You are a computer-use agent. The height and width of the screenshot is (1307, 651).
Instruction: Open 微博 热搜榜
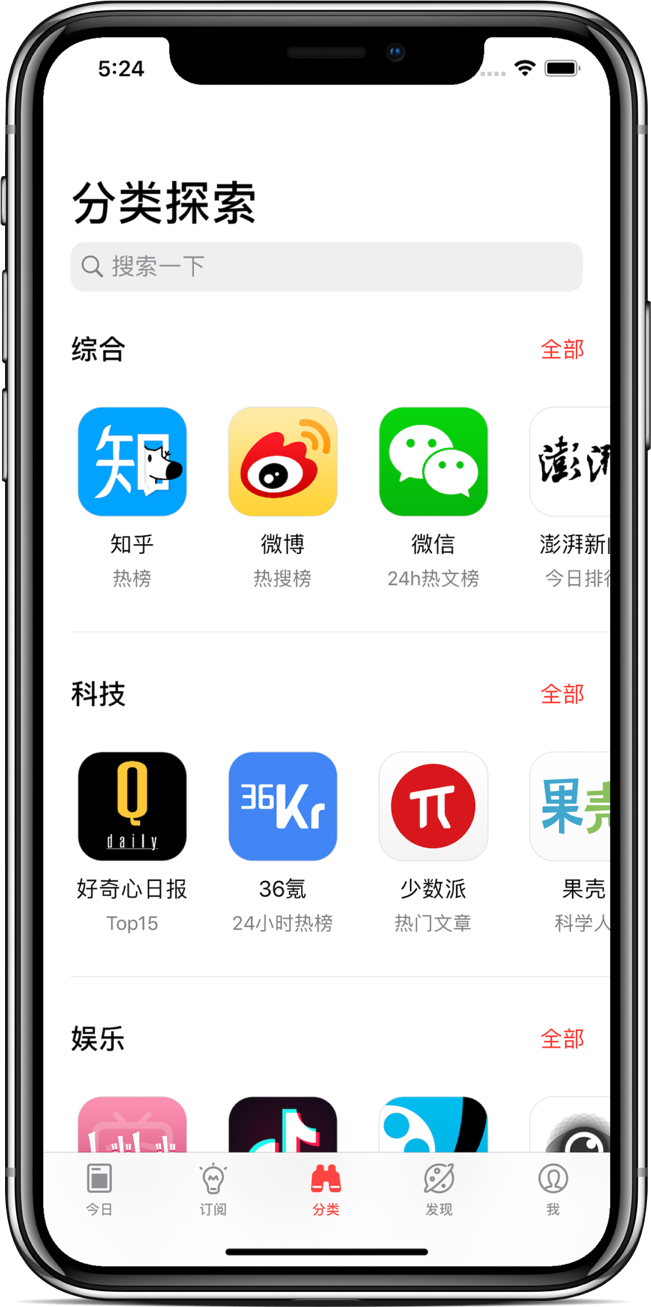tap(283, 462)
